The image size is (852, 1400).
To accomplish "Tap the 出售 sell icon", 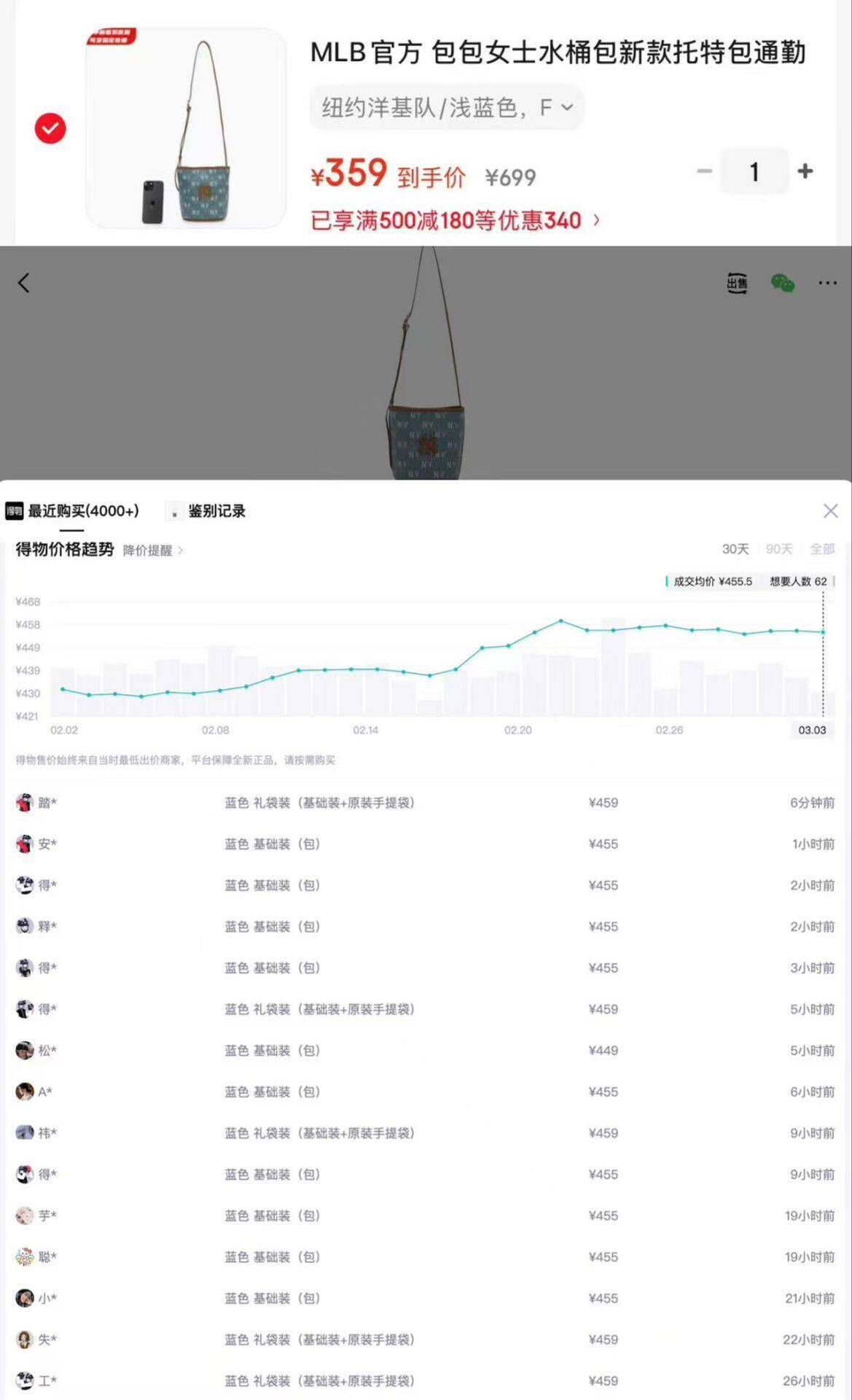I will (736, 283).
